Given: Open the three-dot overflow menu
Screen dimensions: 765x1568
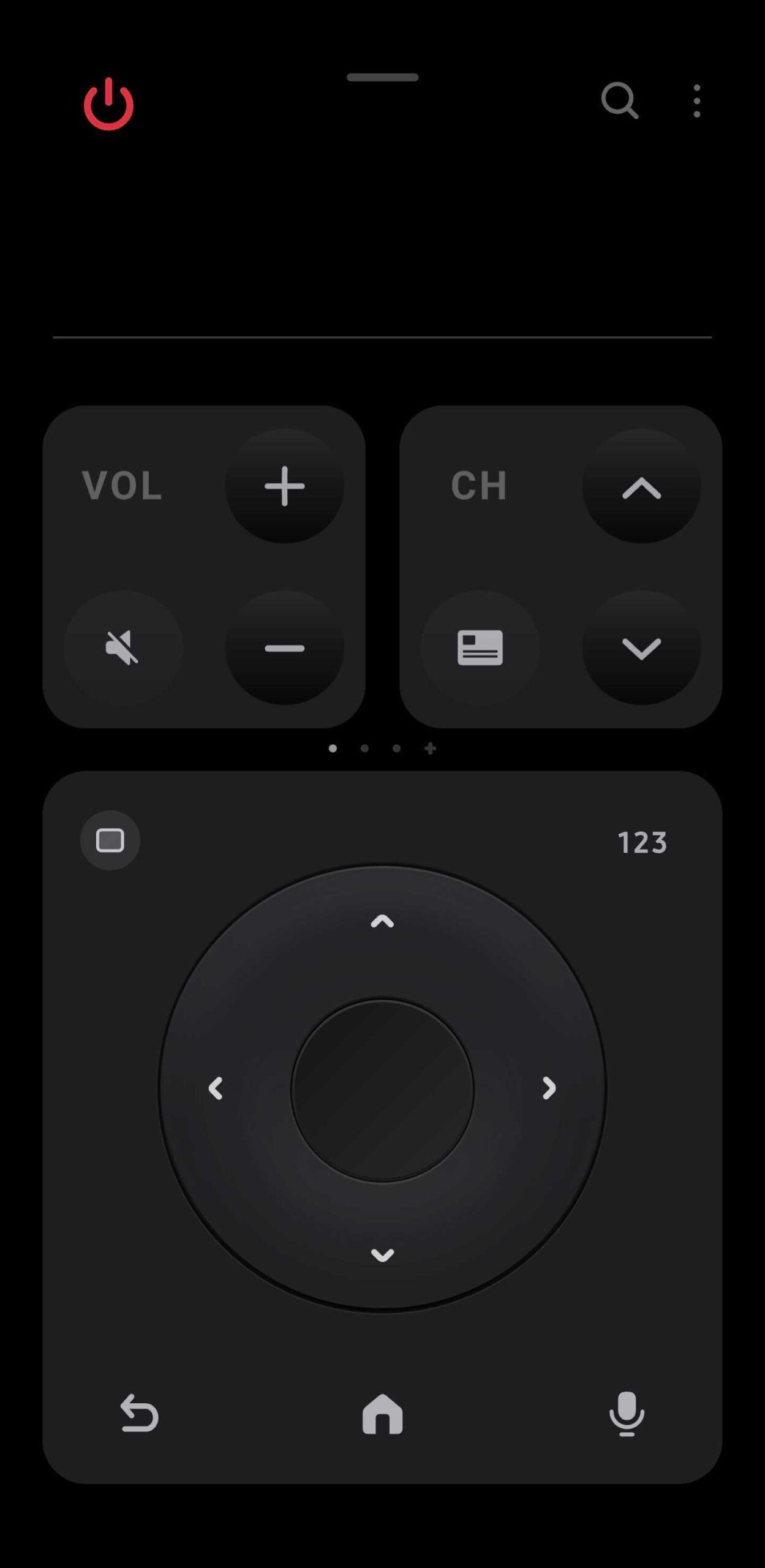Looking at the screenshot, I should [x=696, y=101].
